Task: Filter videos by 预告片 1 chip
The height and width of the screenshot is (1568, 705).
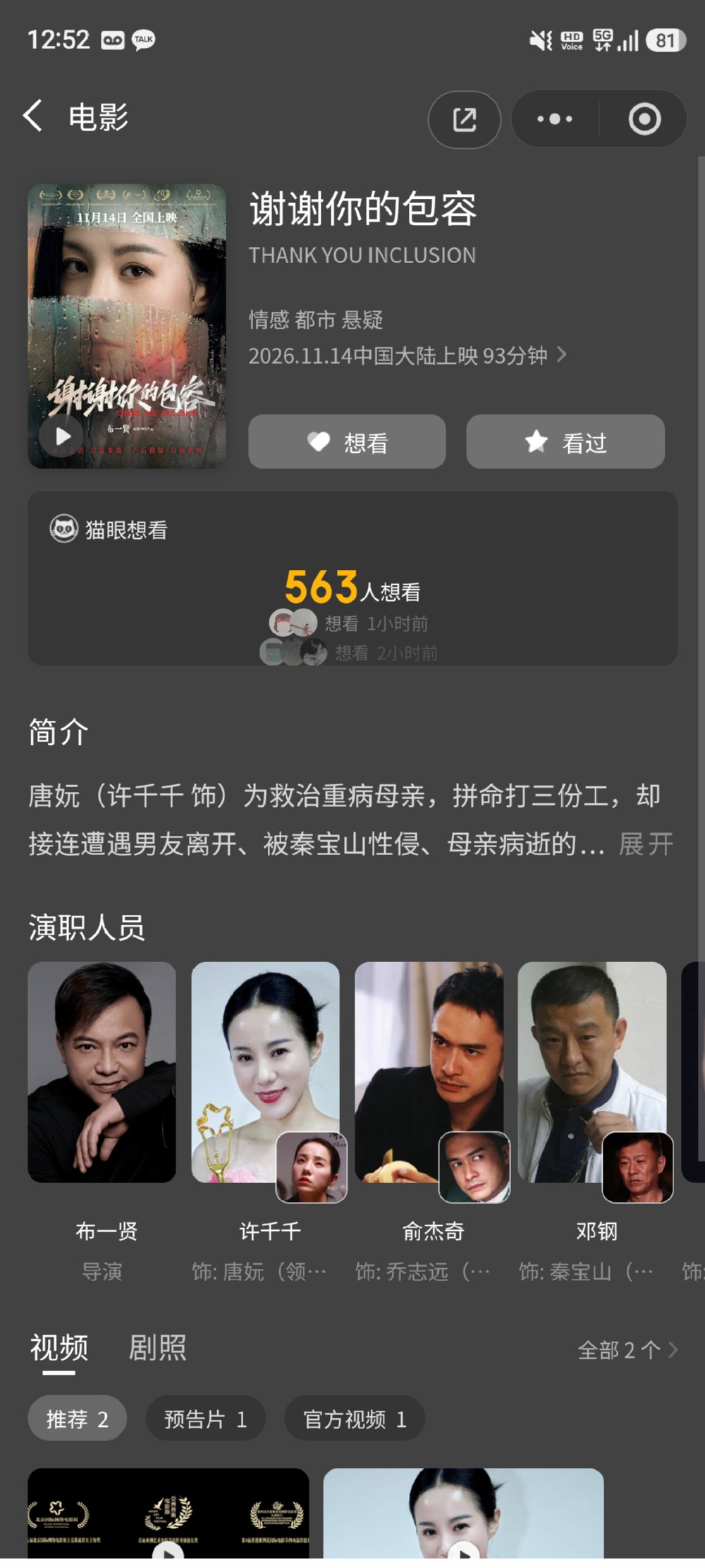Action: [205, 1418]
